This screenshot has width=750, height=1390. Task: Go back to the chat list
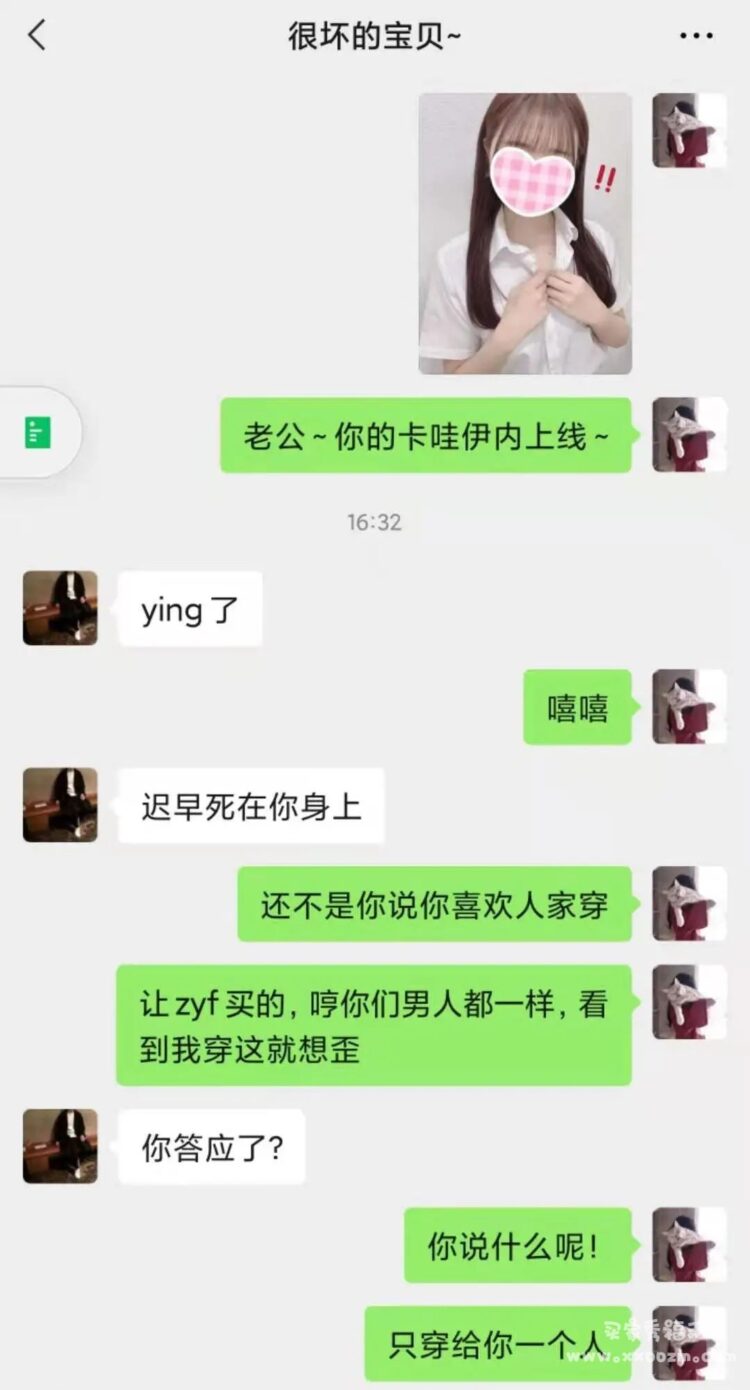pos(37,37)
